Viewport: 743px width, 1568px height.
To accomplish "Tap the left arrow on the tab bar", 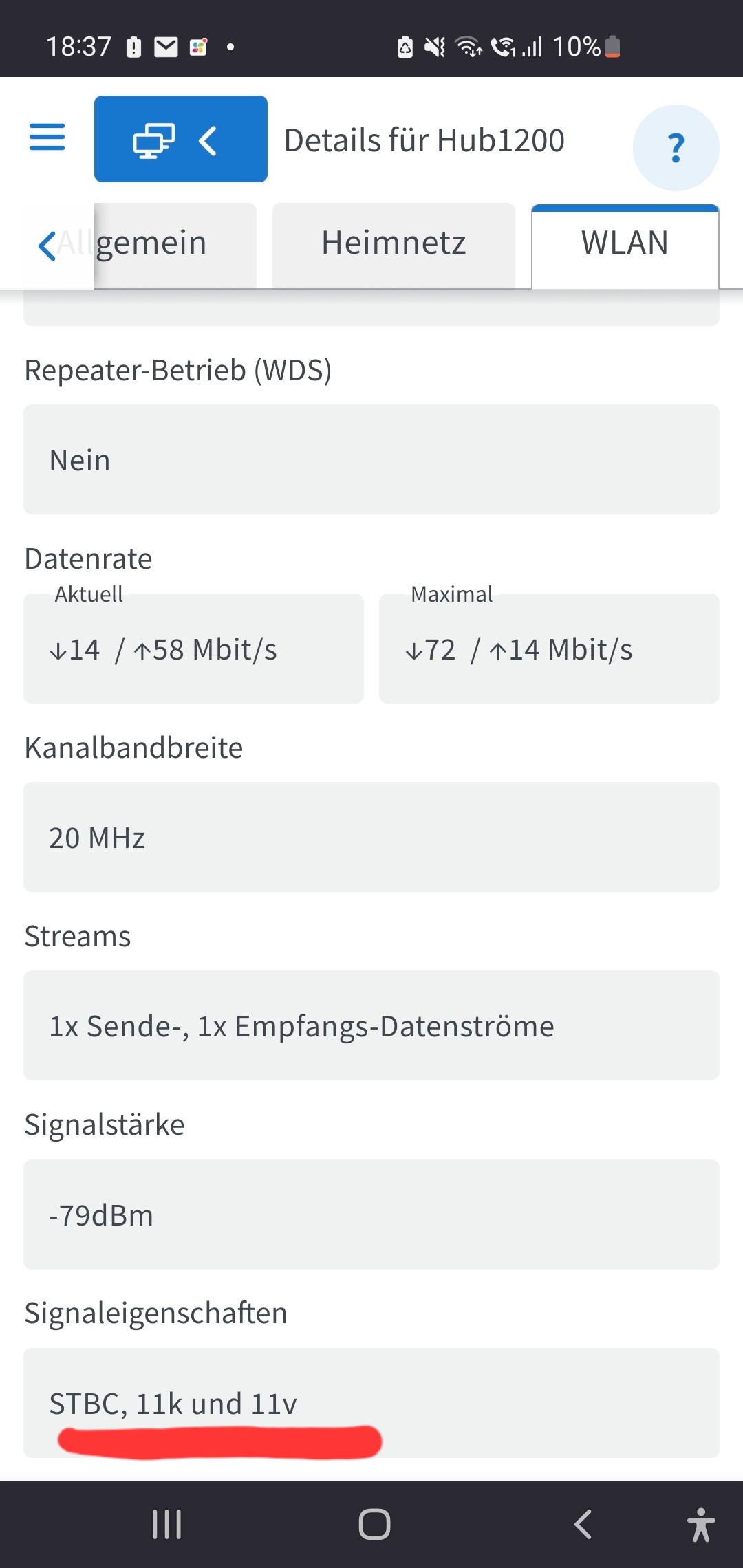I will [x=47, y=246].
